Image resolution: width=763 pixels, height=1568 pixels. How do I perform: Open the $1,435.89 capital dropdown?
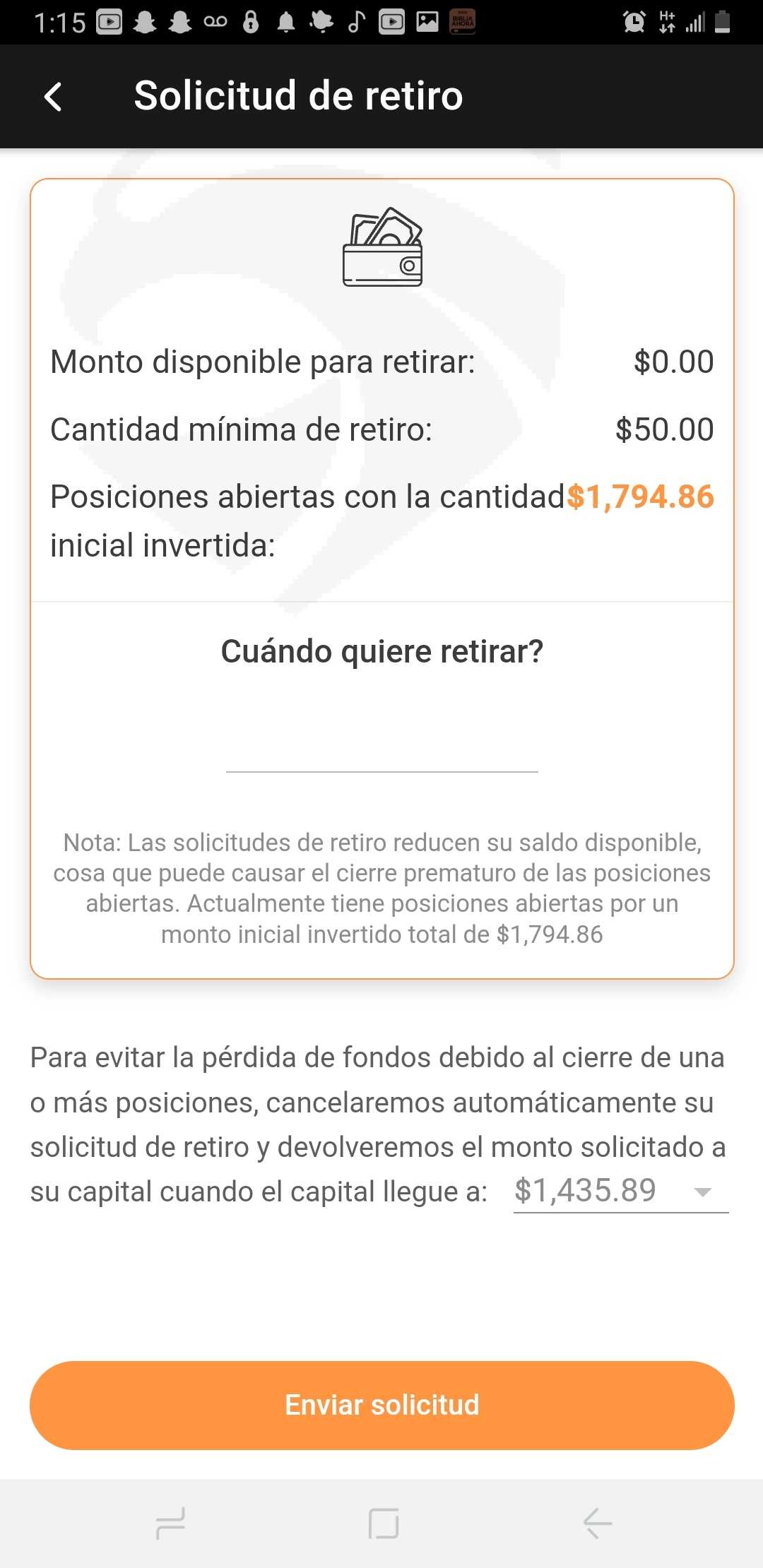[x=620, y=1192]
